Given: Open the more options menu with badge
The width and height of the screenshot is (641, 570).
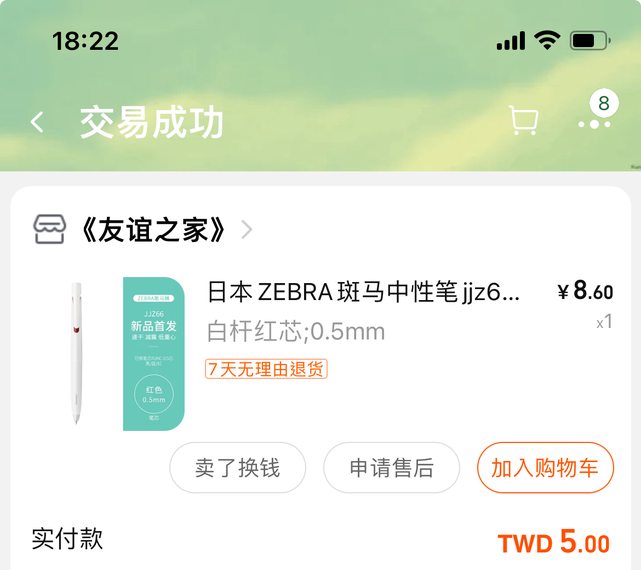Looking at the screenshot, I should coord(594,122).
